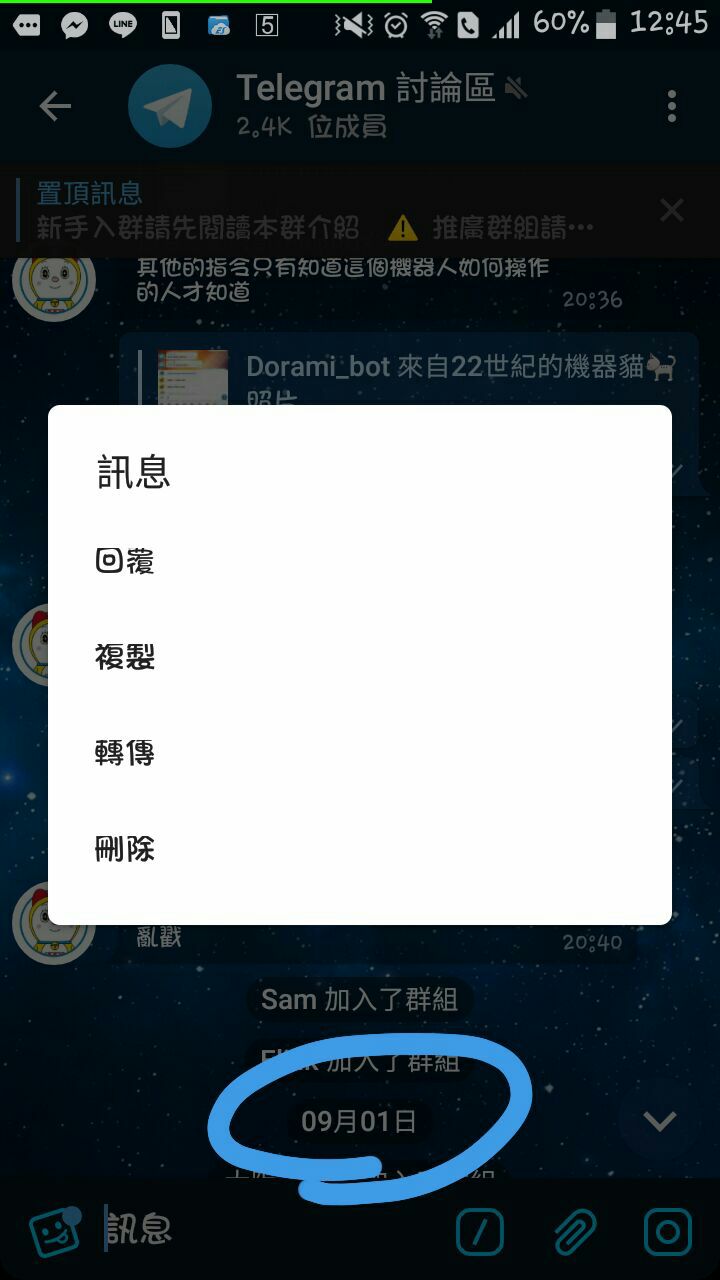
Task: Open the overflow menu in header
Action: (x=671, y=106)
